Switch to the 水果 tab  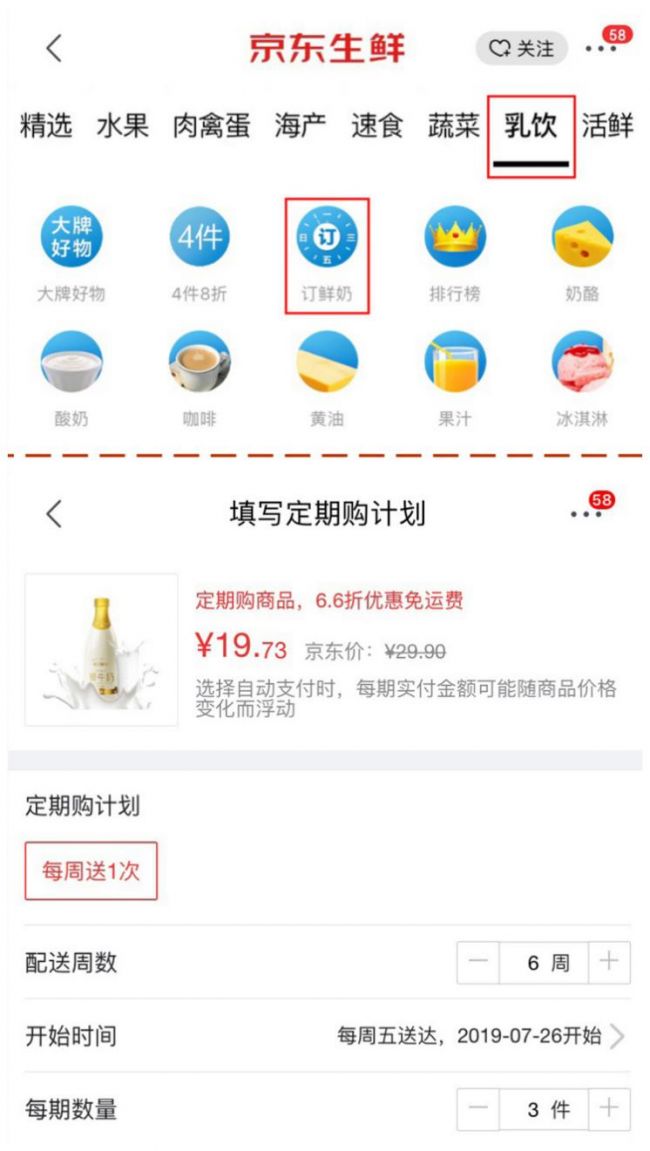[122, 128]
